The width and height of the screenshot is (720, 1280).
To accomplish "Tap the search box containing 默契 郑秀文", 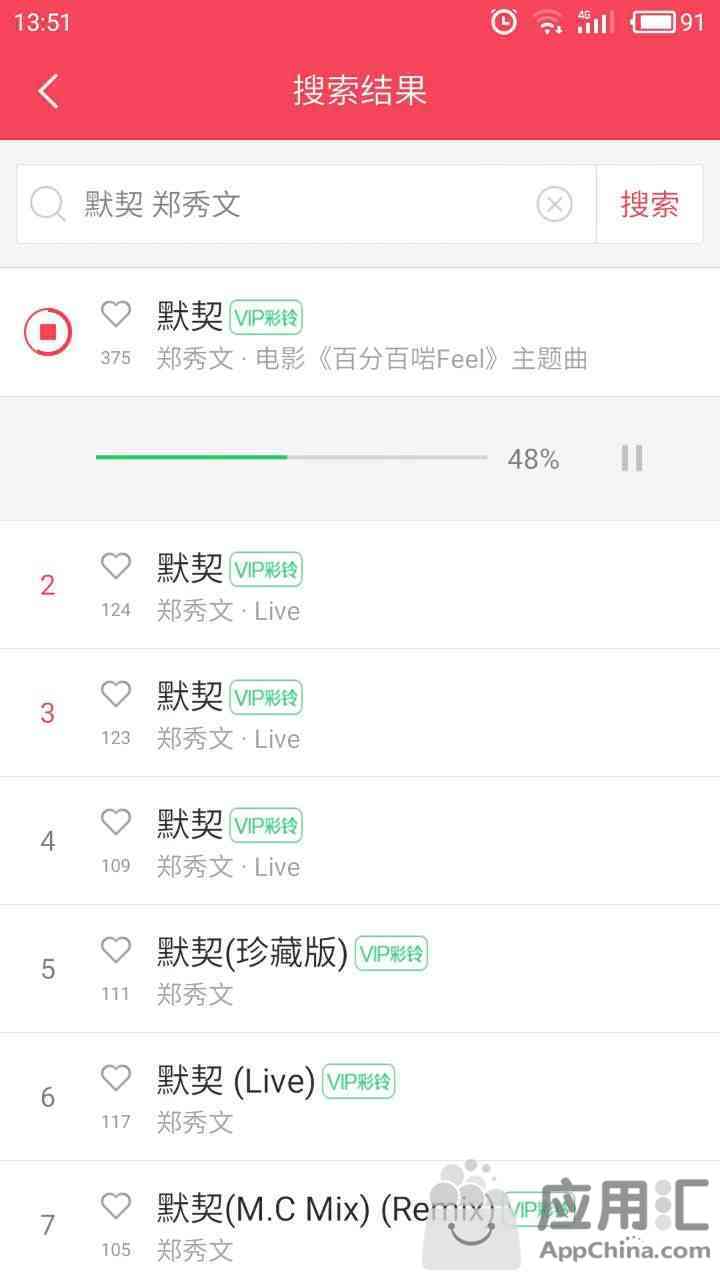I will coord(306,204).
